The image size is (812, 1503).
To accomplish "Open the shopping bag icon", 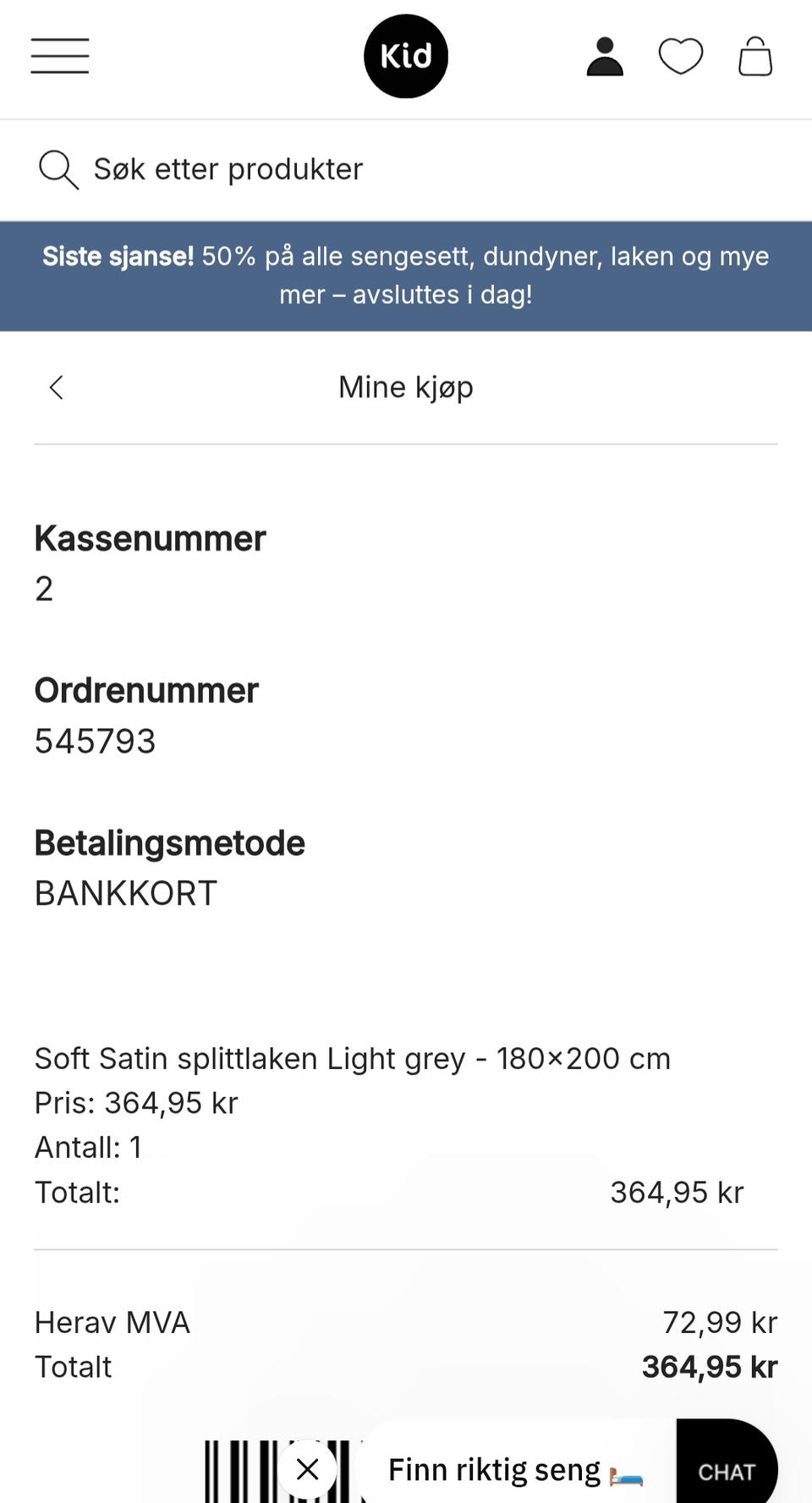I will coord(755,56).
